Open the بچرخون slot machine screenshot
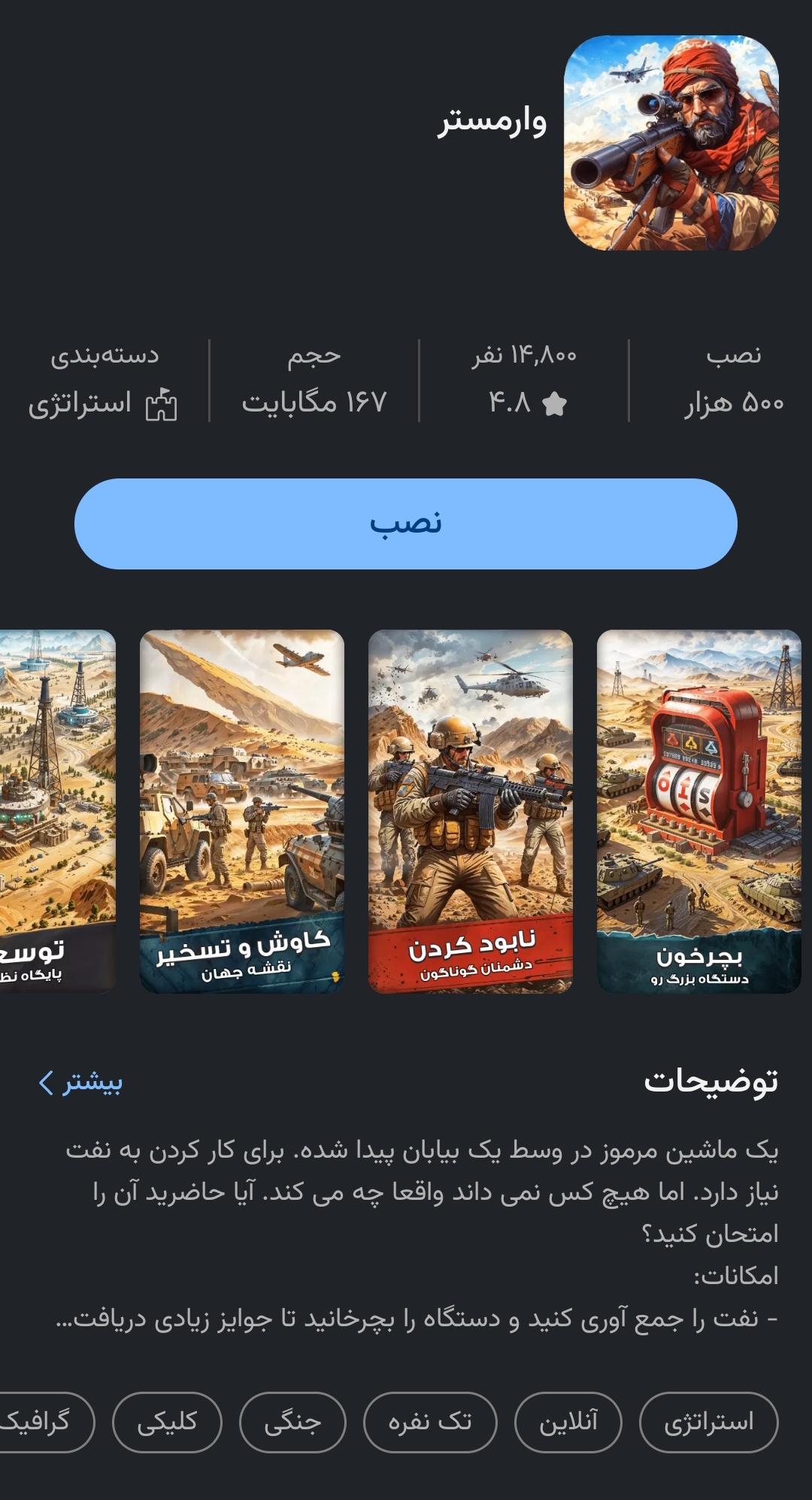 (698, 811)
